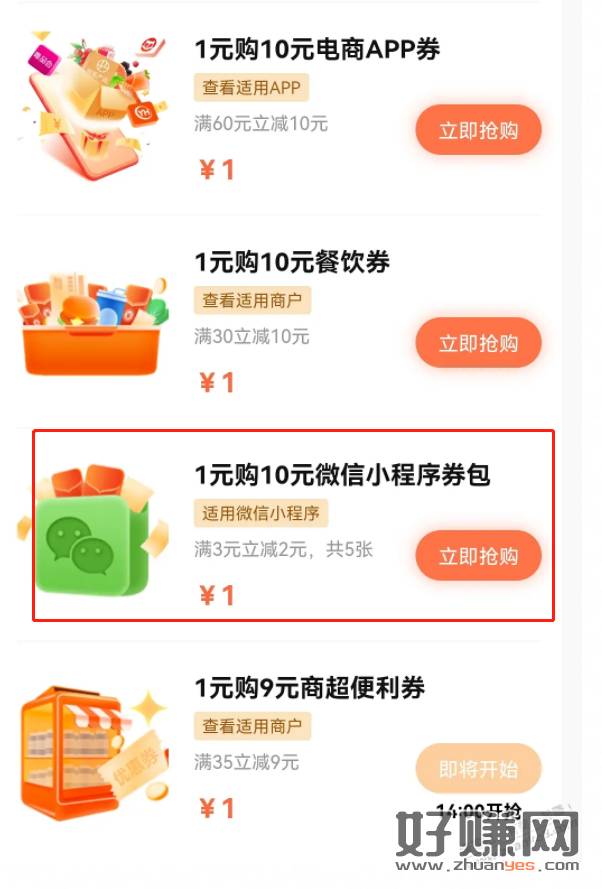This screenshot has width=602, height=889.
Task: Tap 立即抢购 for the 电商APP券
Action: click(x=478, y=130)
